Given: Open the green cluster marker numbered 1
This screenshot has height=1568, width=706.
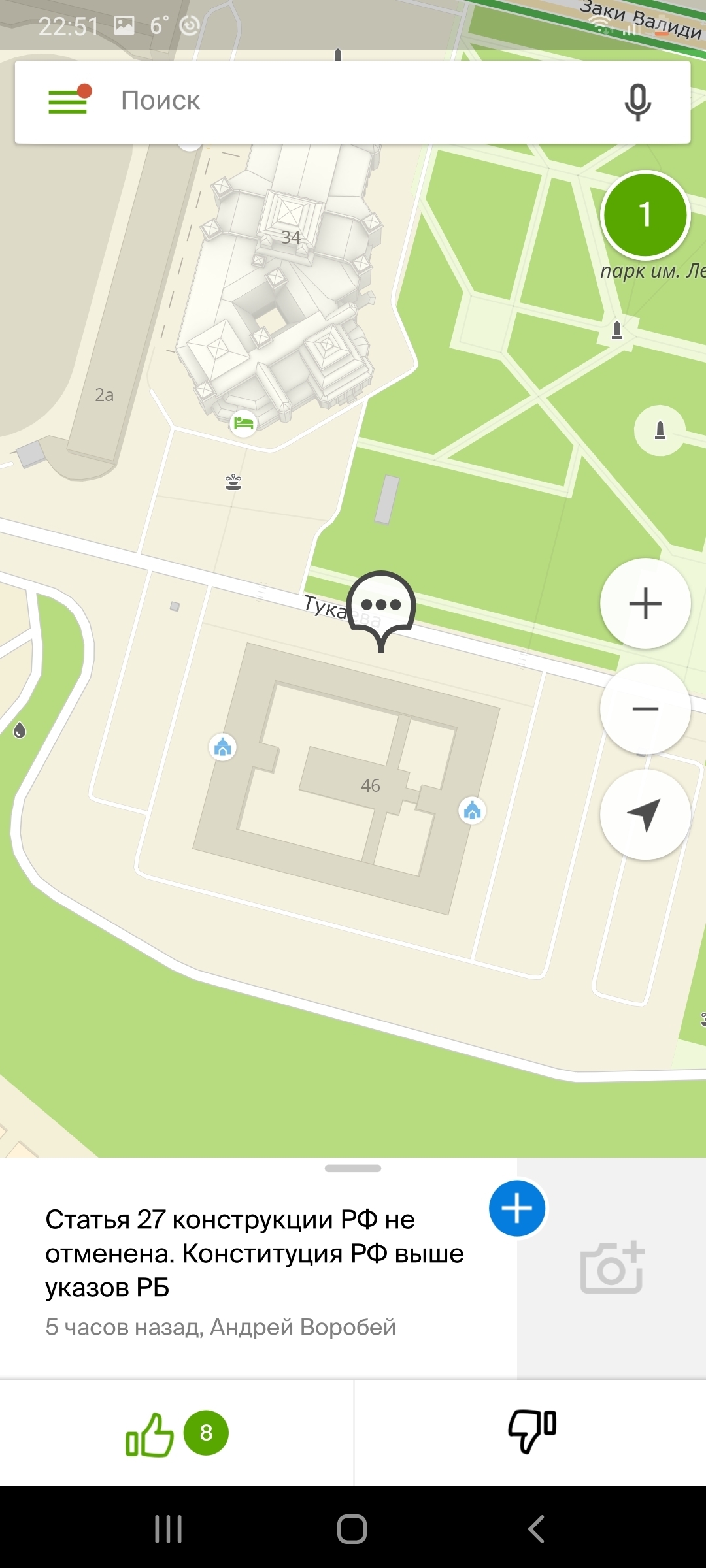Looking at the screenshot, I should [645, 215].
